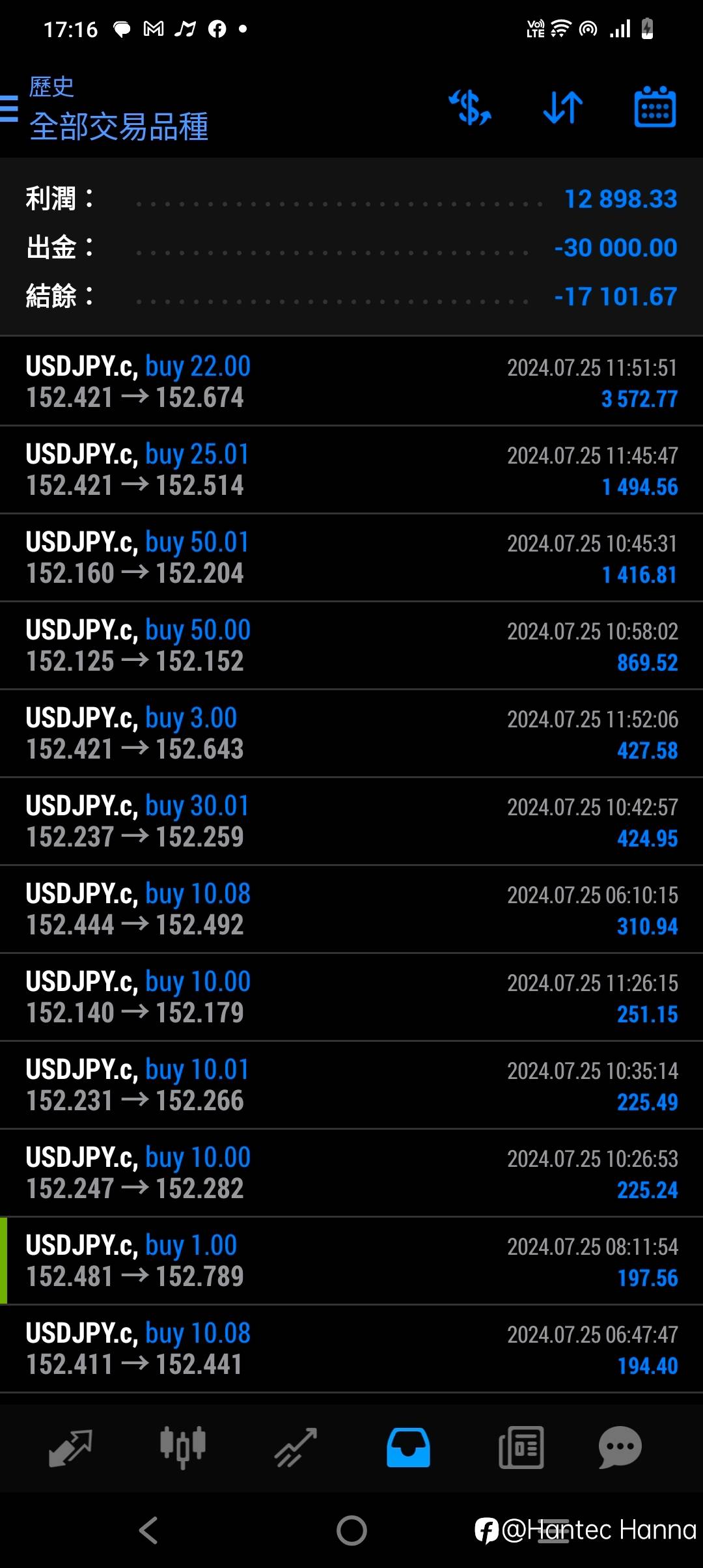Screen dimensions: 703x1568
Task: View the buy 30.01 trade details
Action: pos(351,821)
